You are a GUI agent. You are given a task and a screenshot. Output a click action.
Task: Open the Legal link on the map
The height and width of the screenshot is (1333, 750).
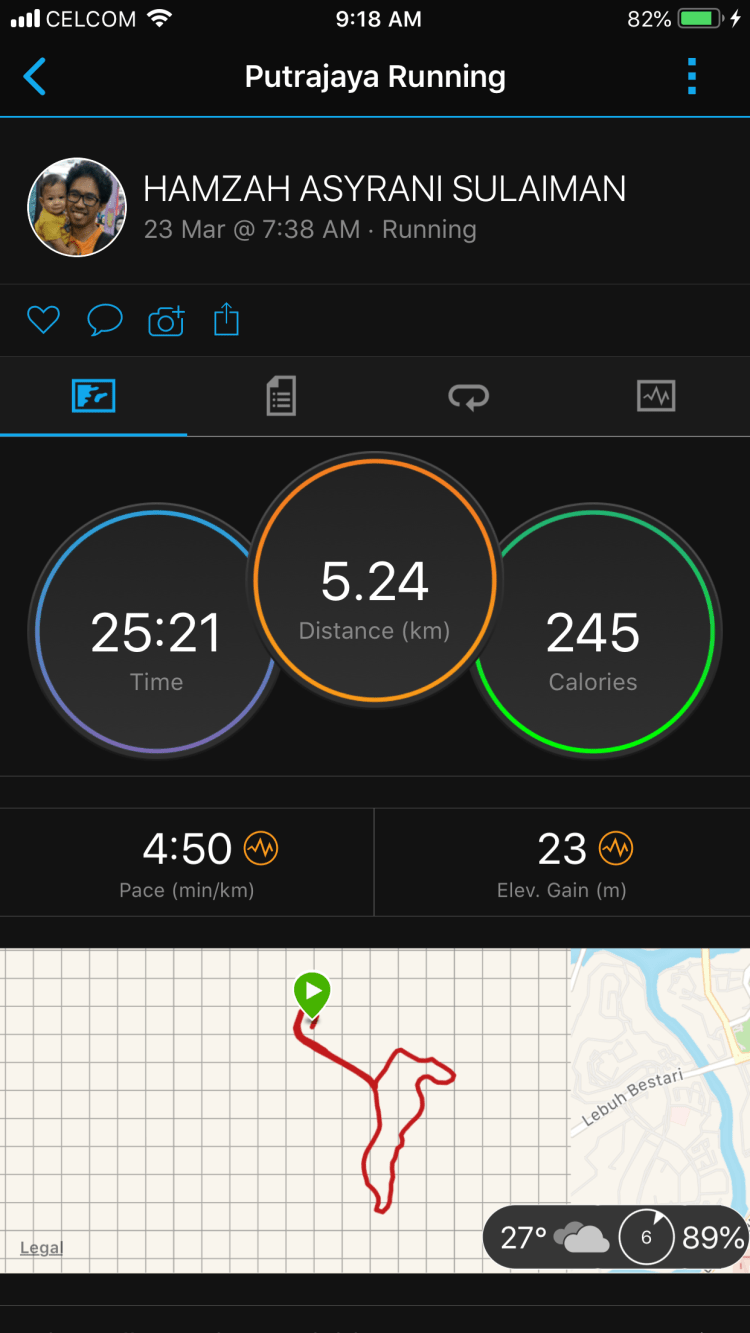(42, 1248)
